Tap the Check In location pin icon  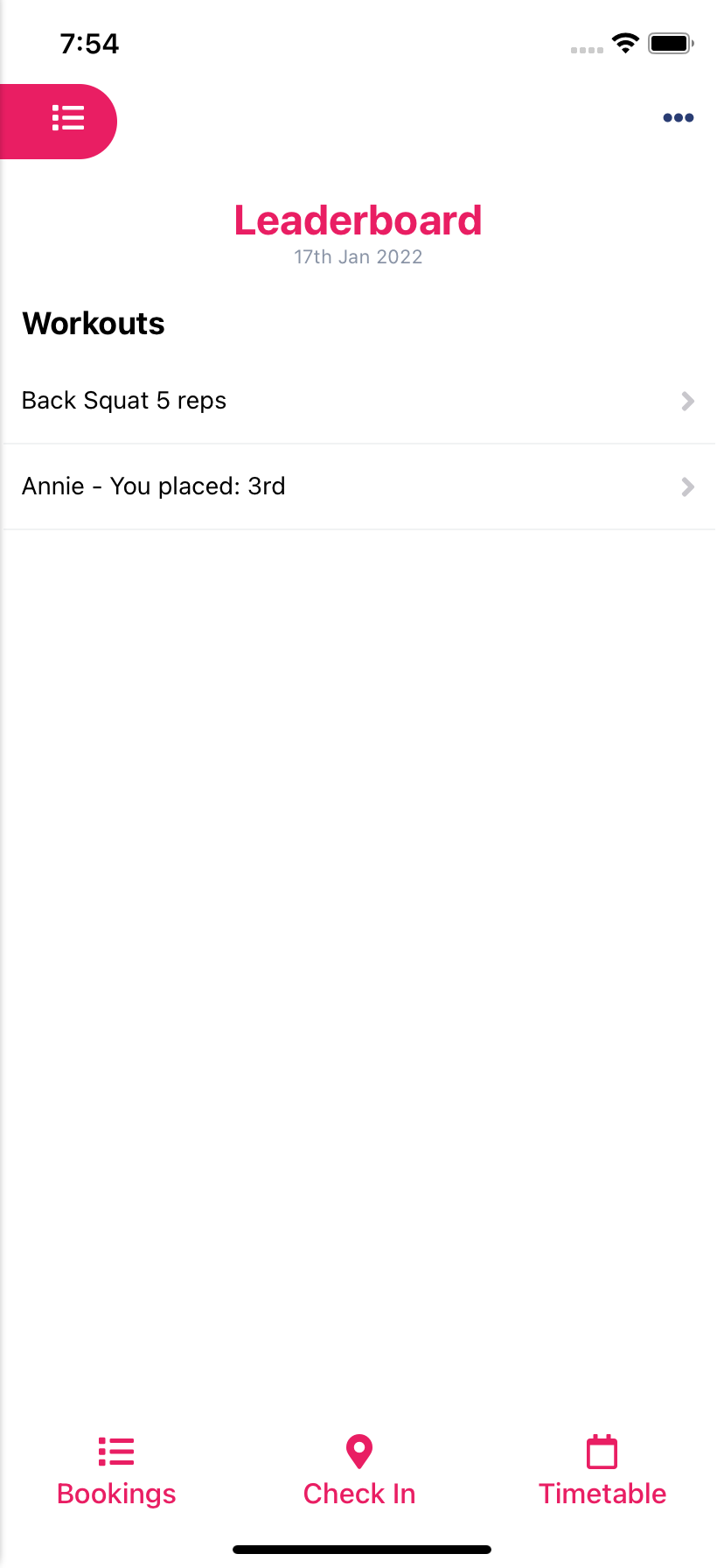pyautogui.click(x=359, y=1451)
